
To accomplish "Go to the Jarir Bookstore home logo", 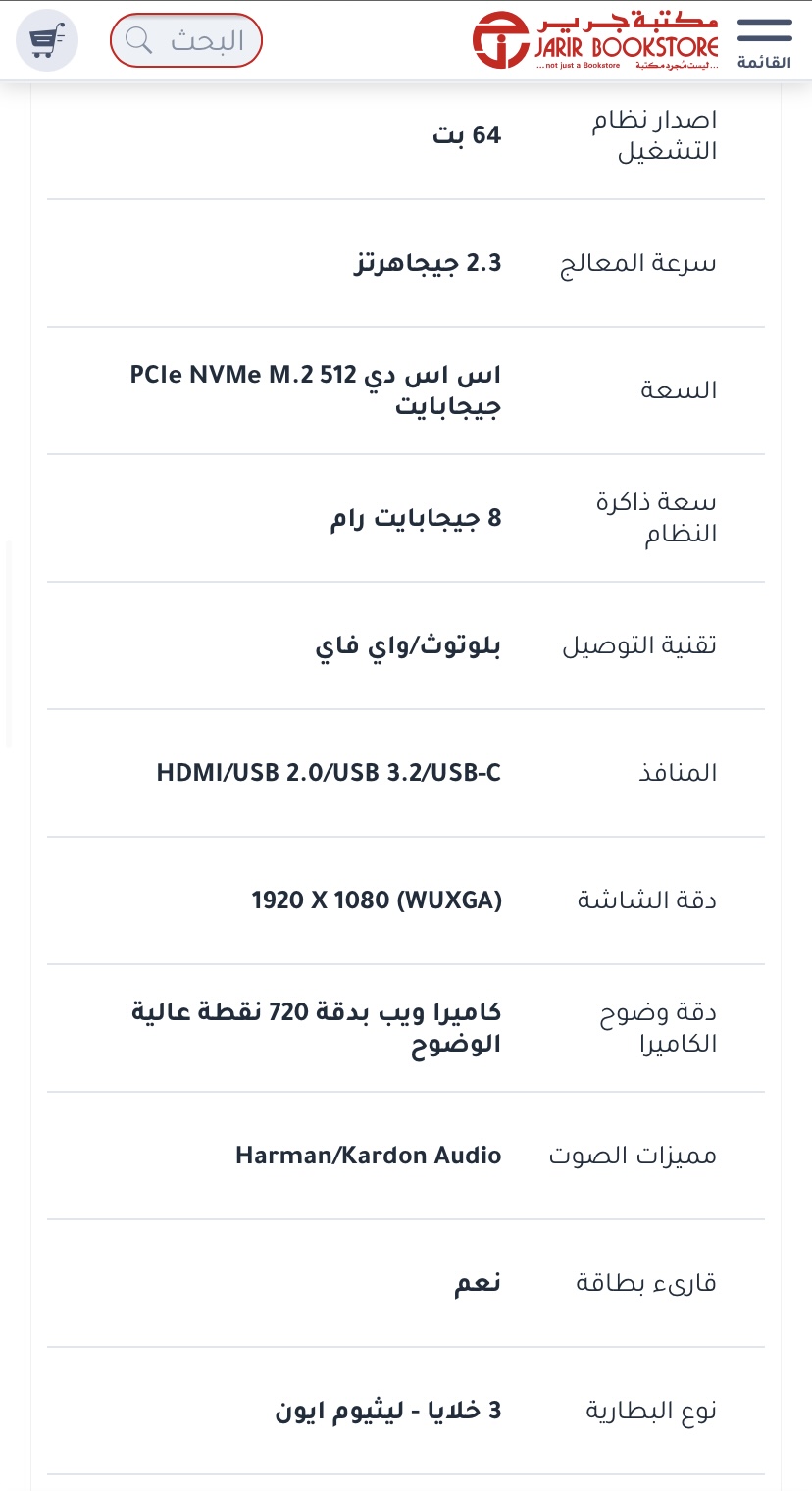I will point(596,40).
